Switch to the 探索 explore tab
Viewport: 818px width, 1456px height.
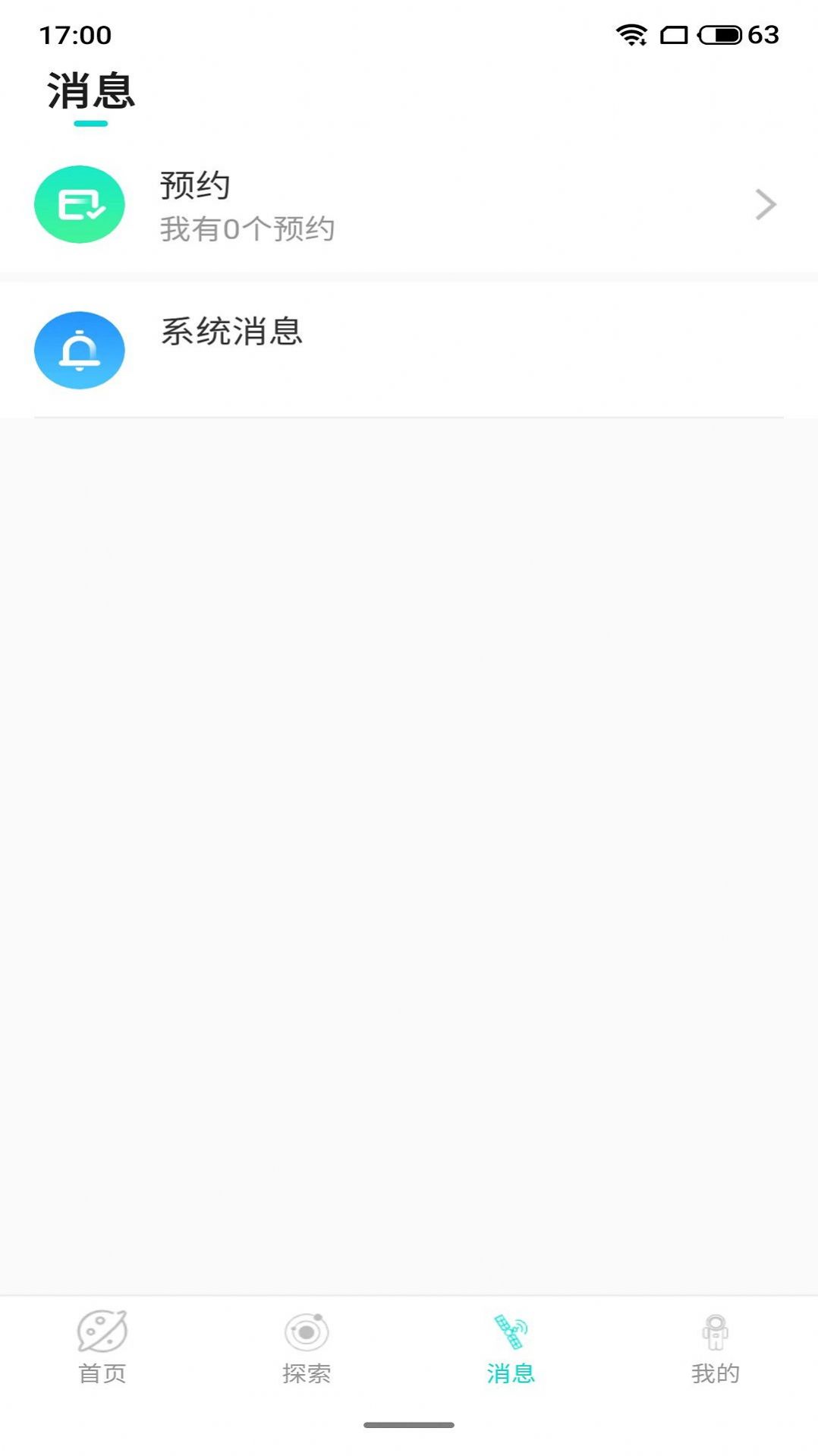[x=307, y=1347]
